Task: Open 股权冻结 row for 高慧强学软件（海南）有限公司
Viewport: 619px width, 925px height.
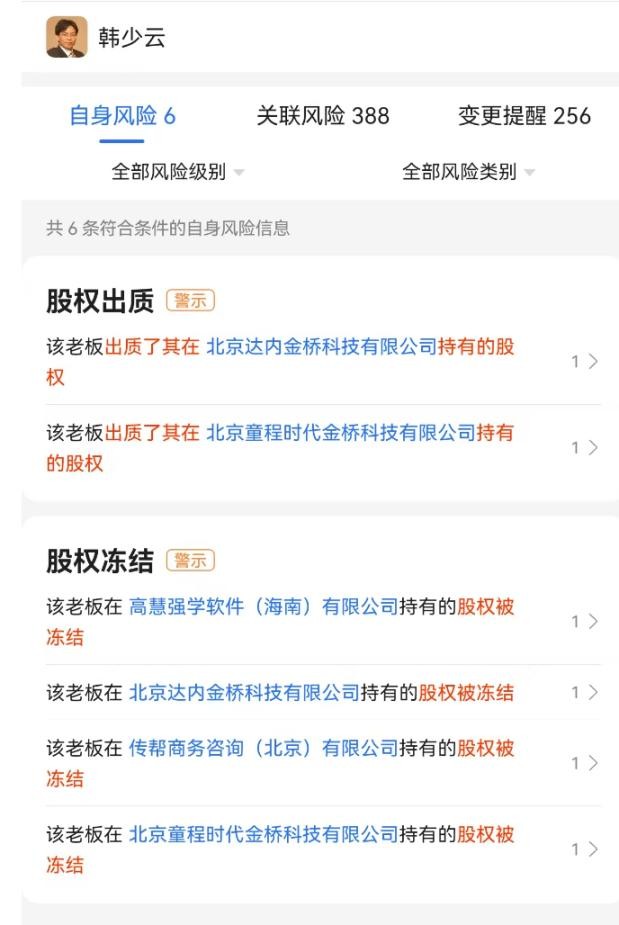Action: pos(310,621)
